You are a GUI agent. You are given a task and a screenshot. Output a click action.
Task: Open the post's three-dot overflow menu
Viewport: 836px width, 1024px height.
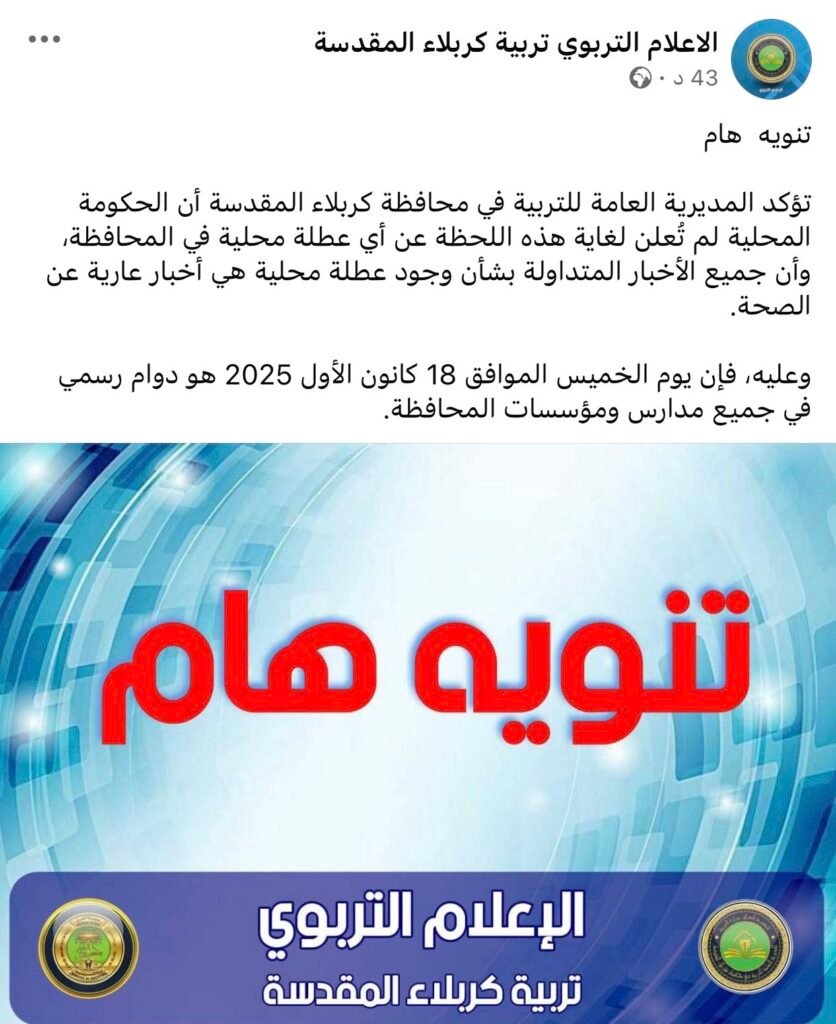click(44, 40)
